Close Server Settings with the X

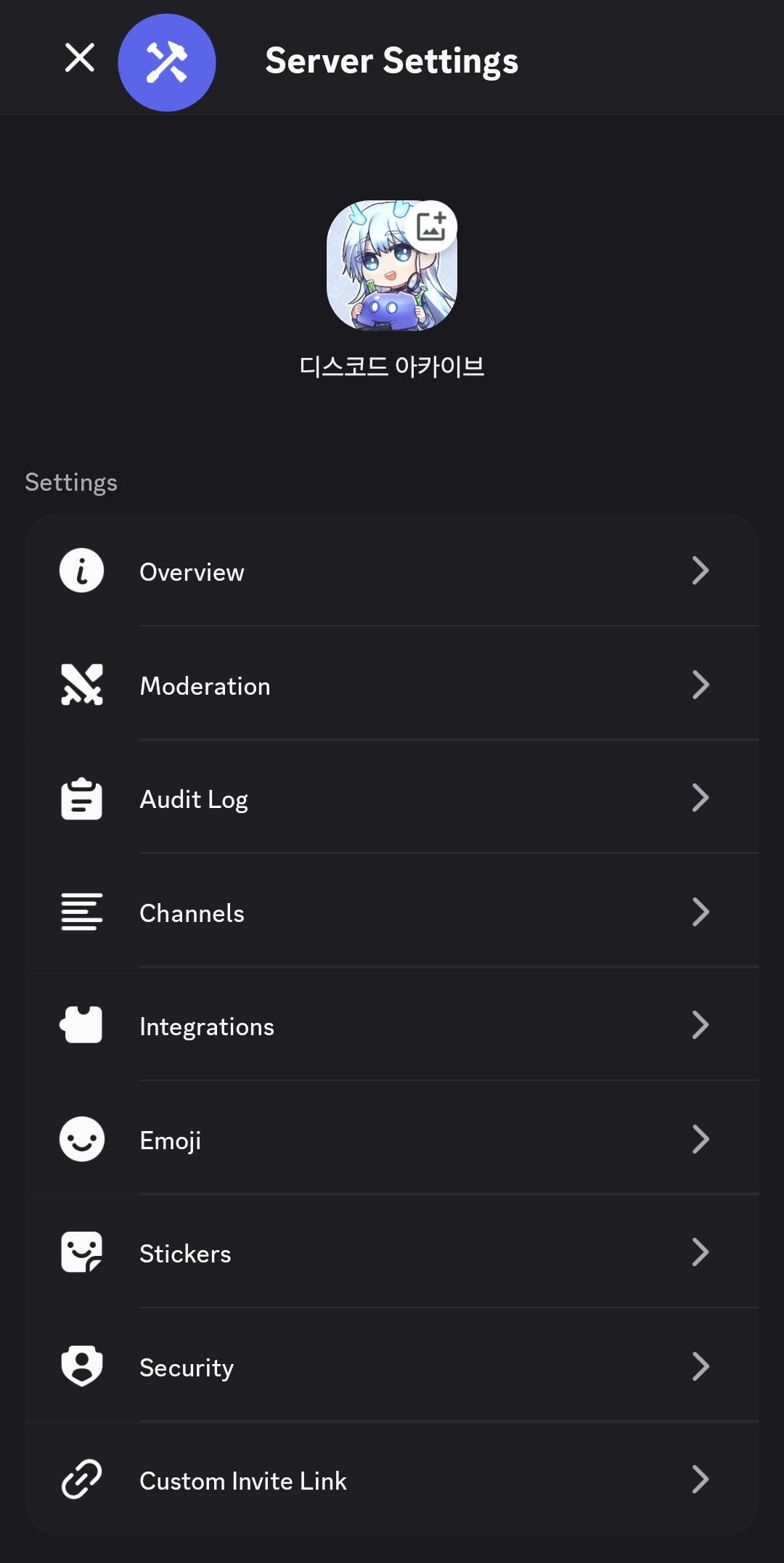click(80, 57)
